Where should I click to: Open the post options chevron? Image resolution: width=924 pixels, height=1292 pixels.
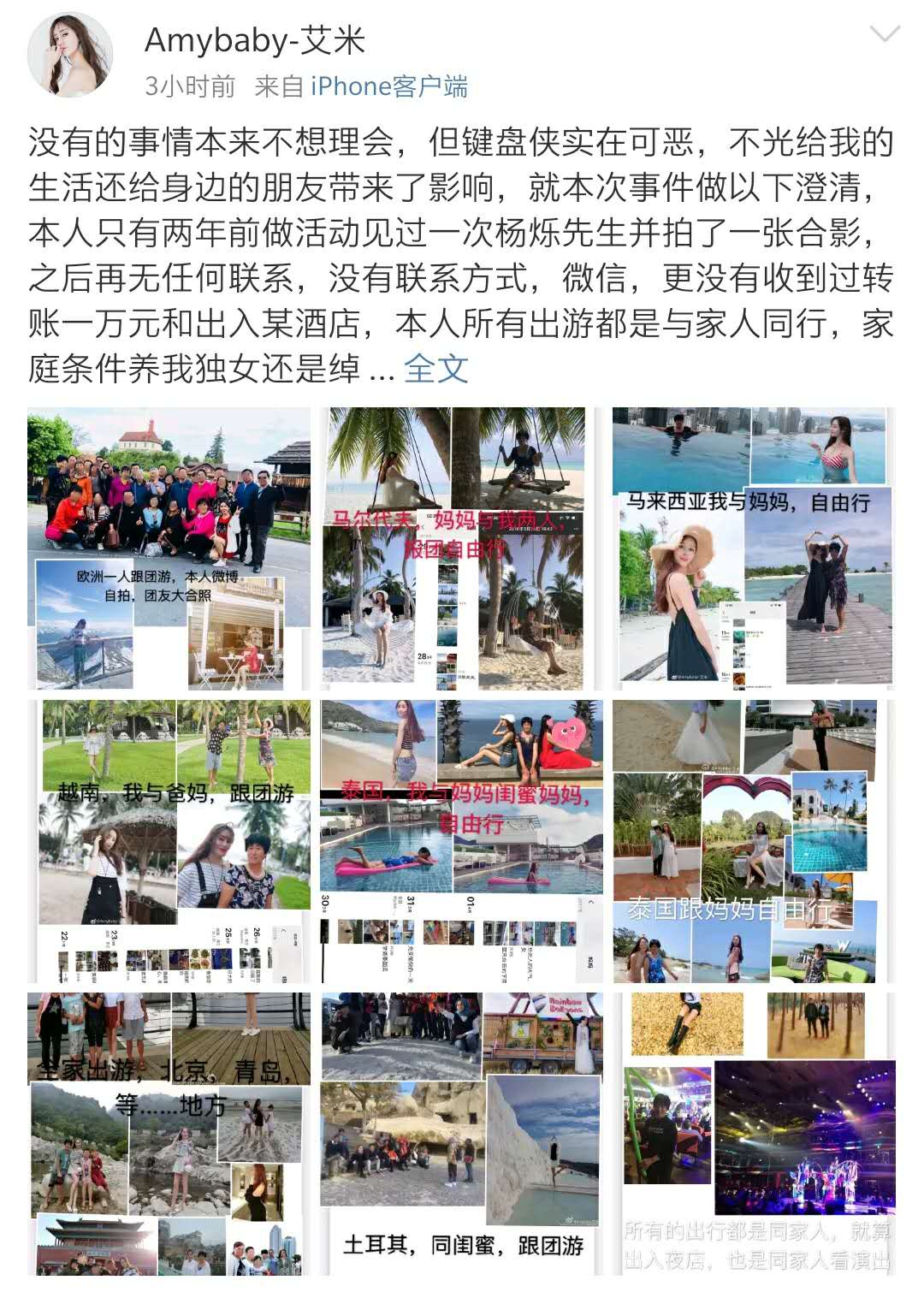pyautogui.click(x=884, y=35)
